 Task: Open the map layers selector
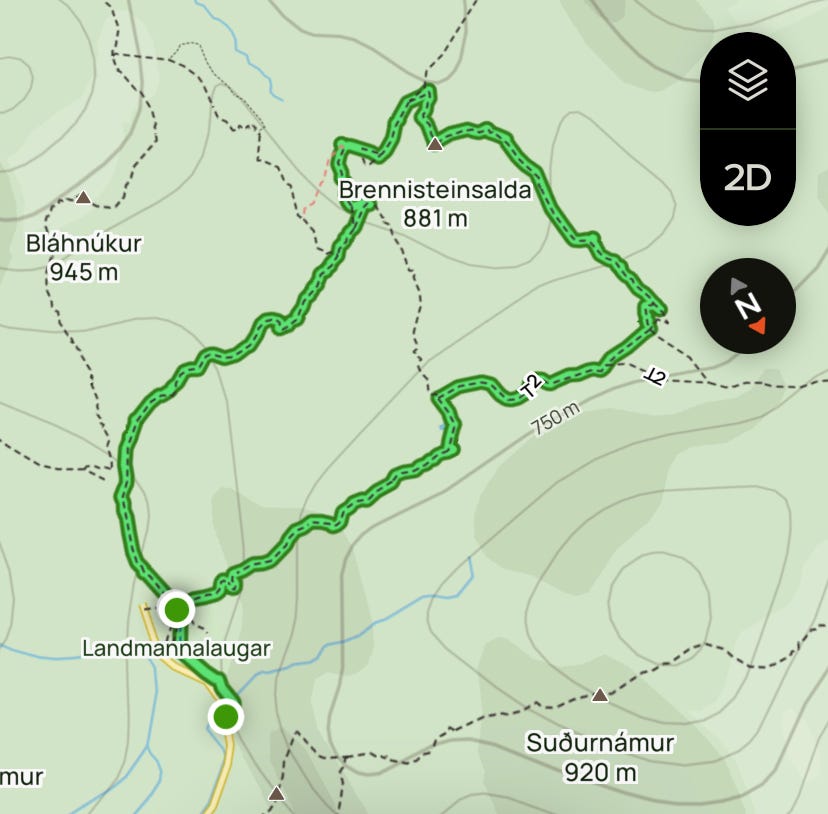pyautogui.click(x=747, y=81)
